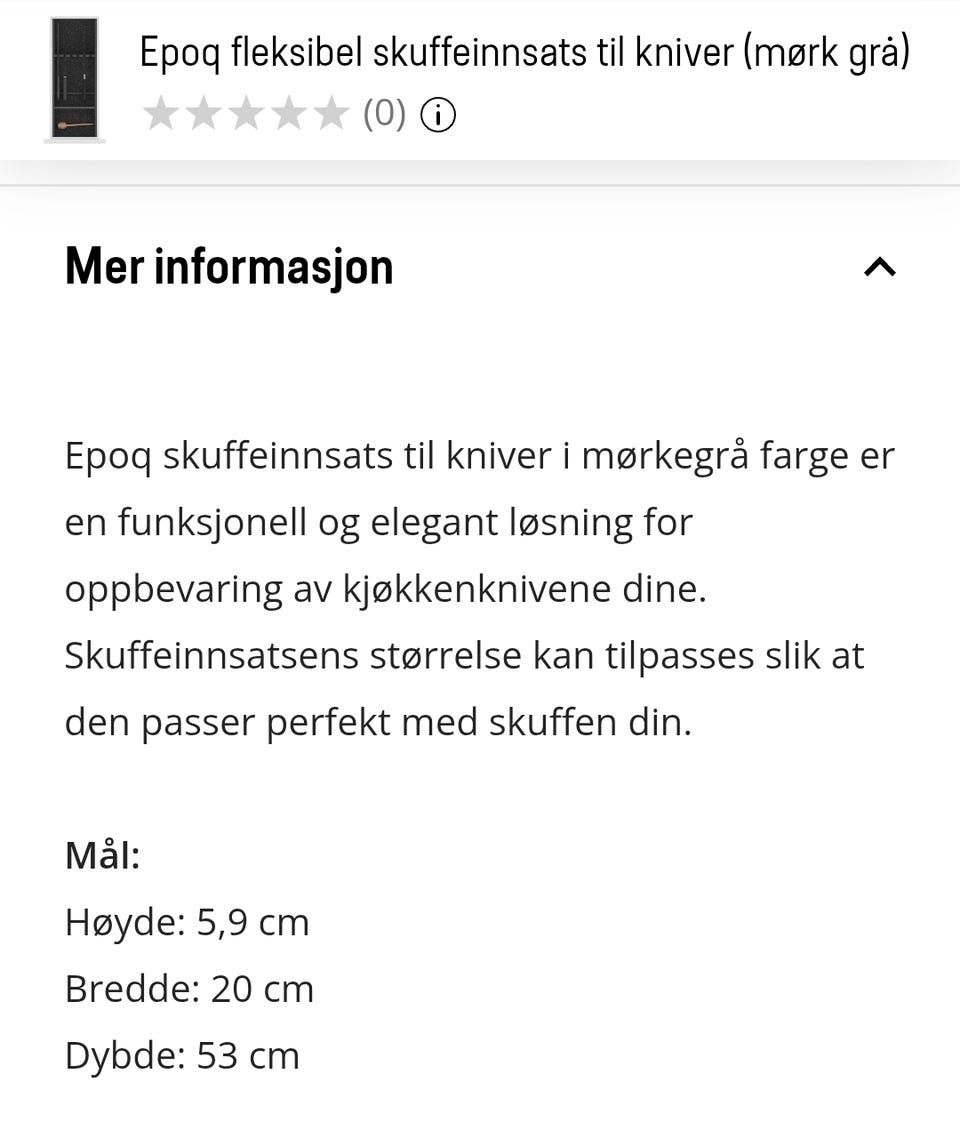Image resolution: width=960 pixels, height=1130 pixels.
Task: Click the circled 'i' beside the review count
Action: coord(438,114)
